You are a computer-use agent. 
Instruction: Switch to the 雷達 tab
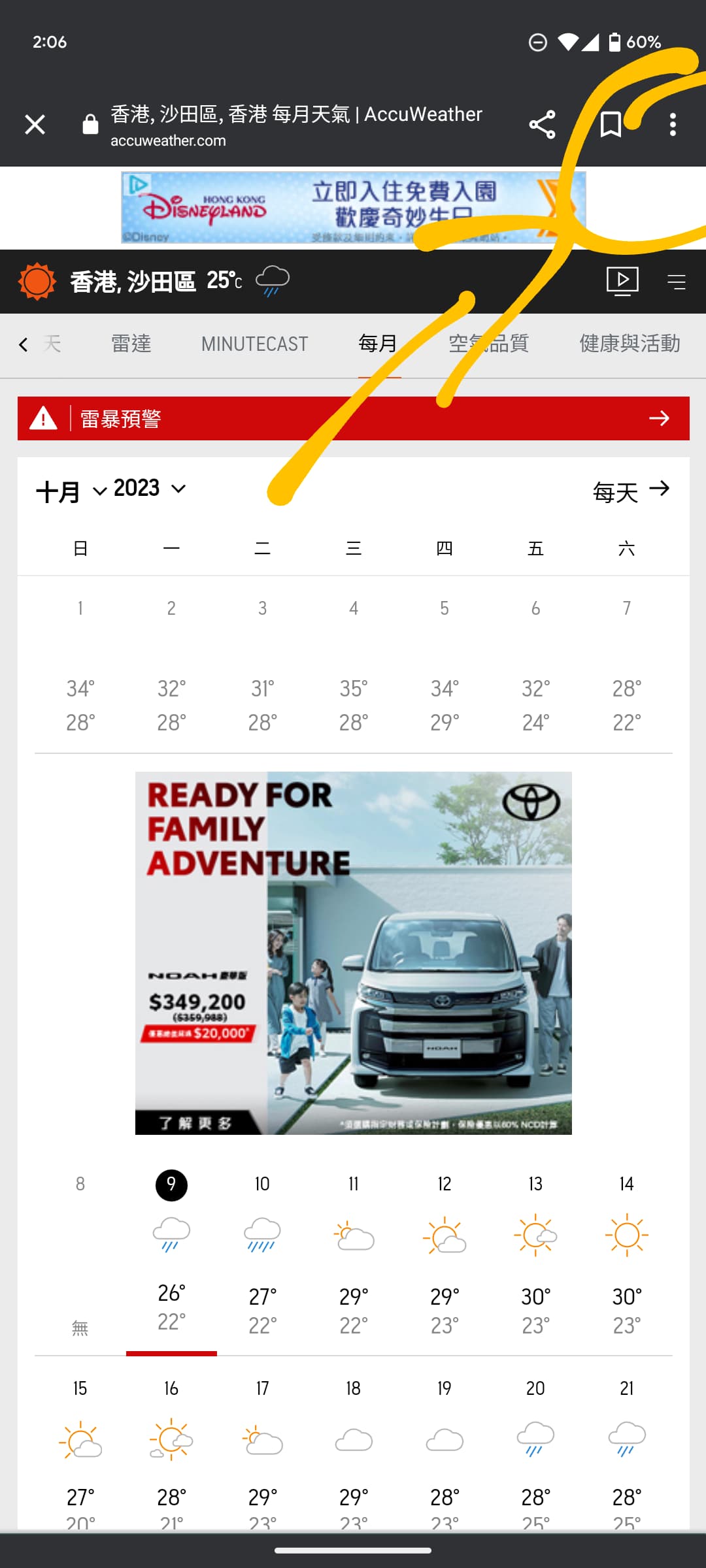pyautogui.click(x=131, y=344)
